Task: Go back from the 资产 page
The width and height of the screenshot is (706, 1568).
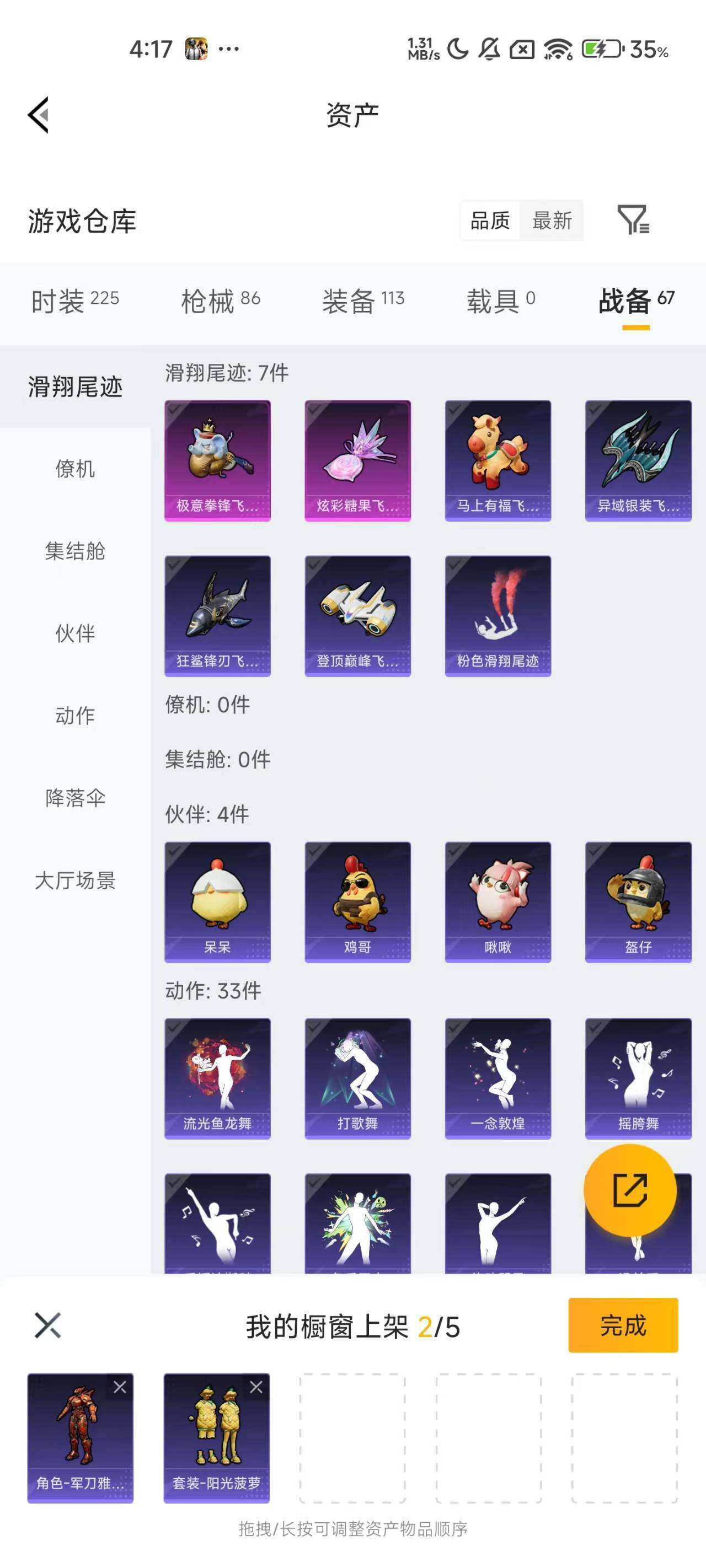Action: (x=39, y=115)
